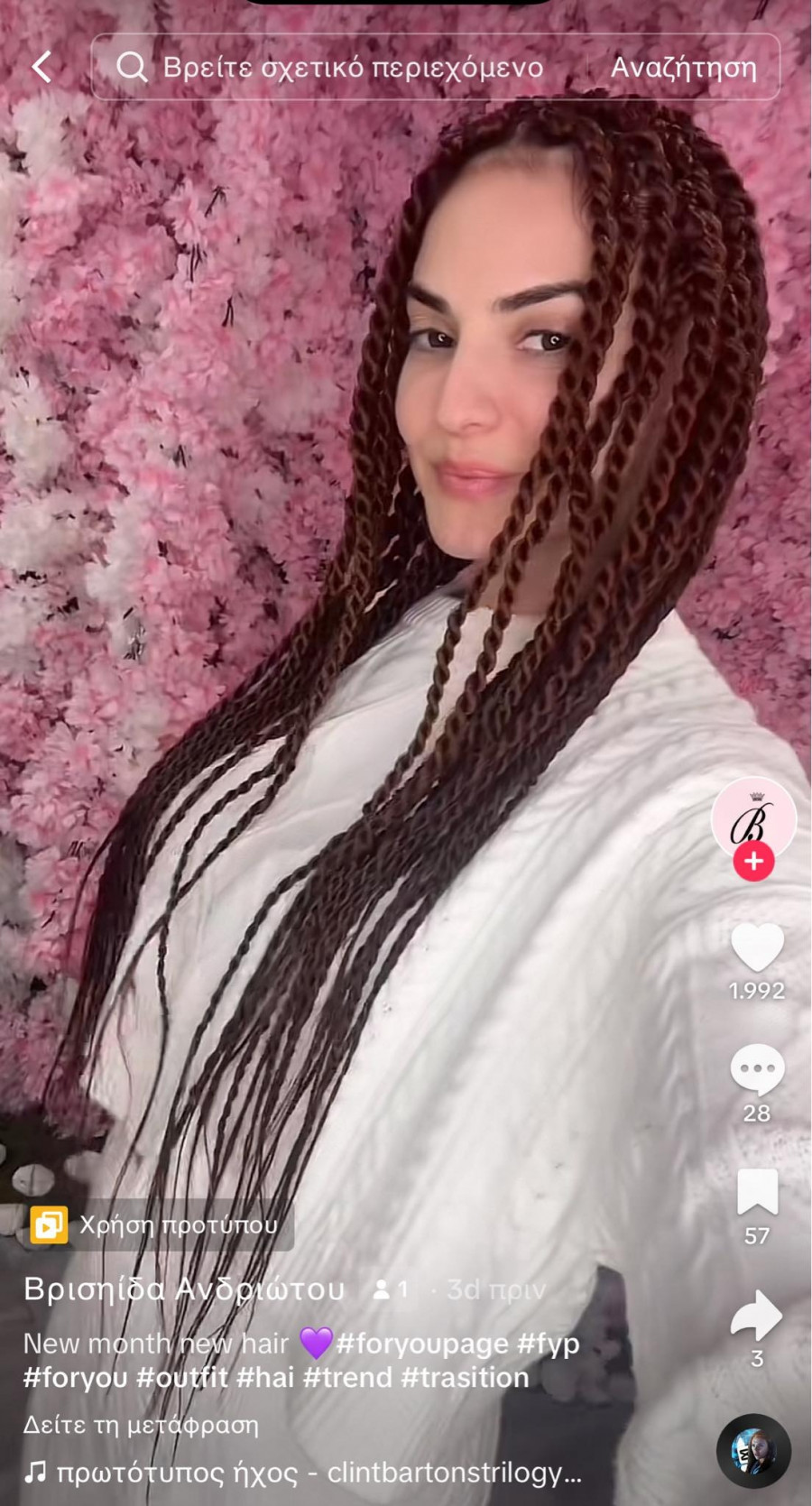The width and height of the screenshot is (812, 1506).
Task: Share this video with the arrow icon
Action: click(756, 1316)
